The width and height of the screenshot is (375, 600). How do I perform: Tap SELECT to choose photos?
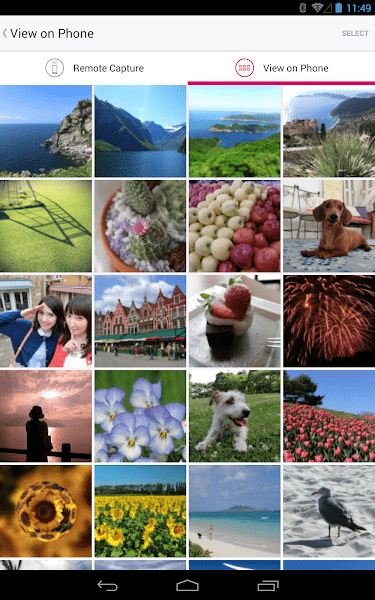tap(355, 33)
